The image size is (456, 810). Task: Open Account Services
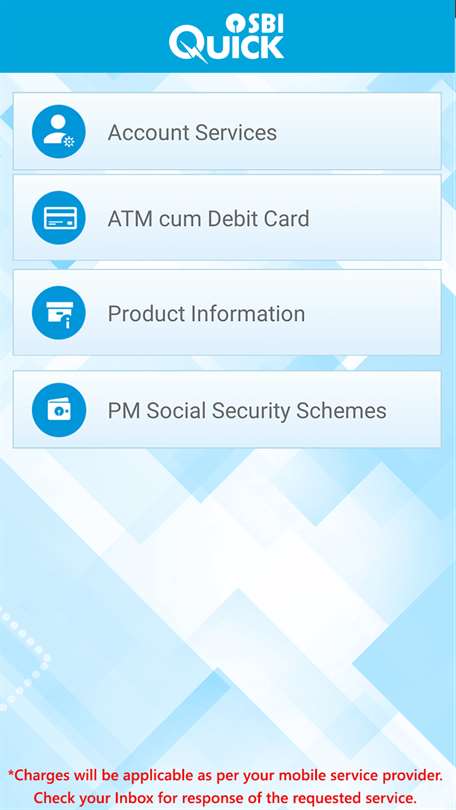227,131
